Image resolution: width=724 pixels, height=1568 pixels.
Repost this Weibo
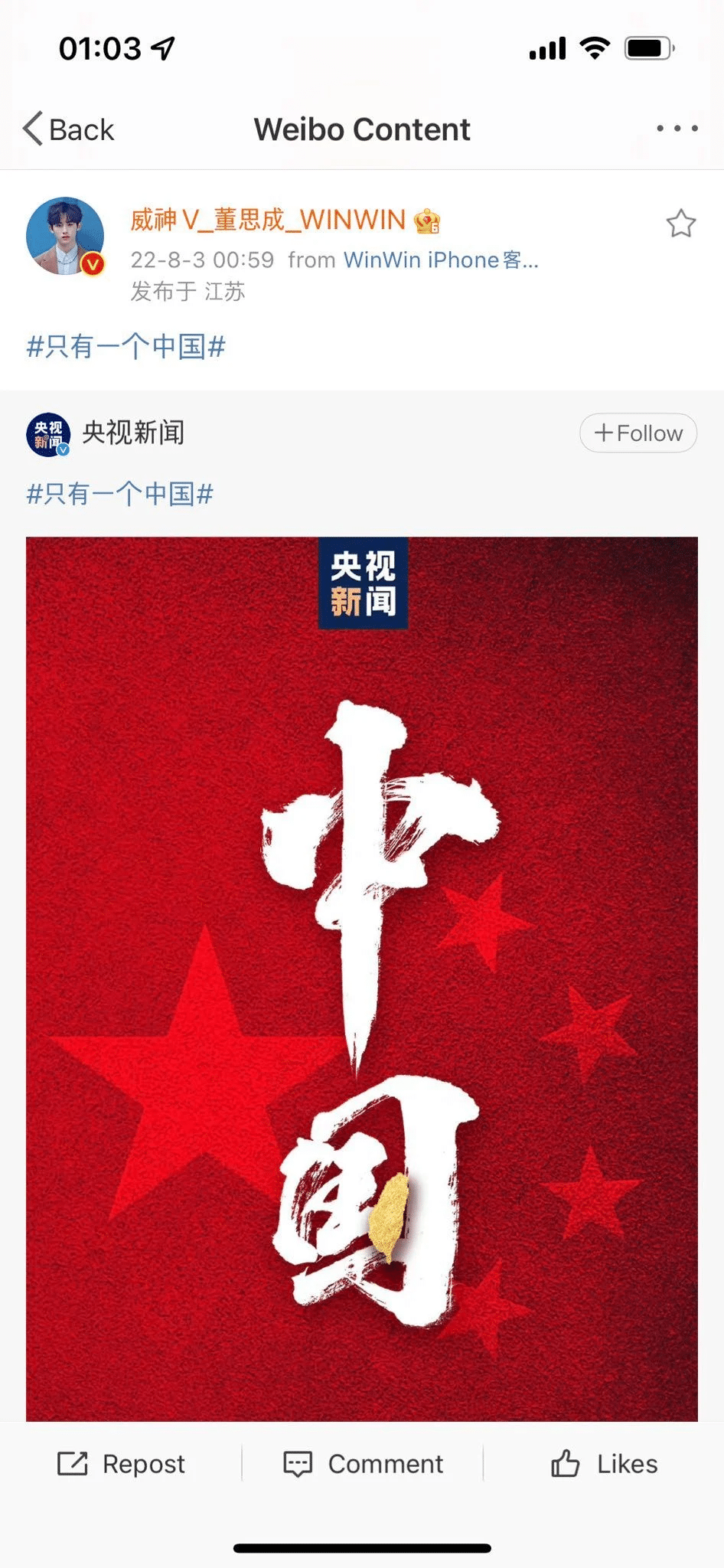point(122,1463)
